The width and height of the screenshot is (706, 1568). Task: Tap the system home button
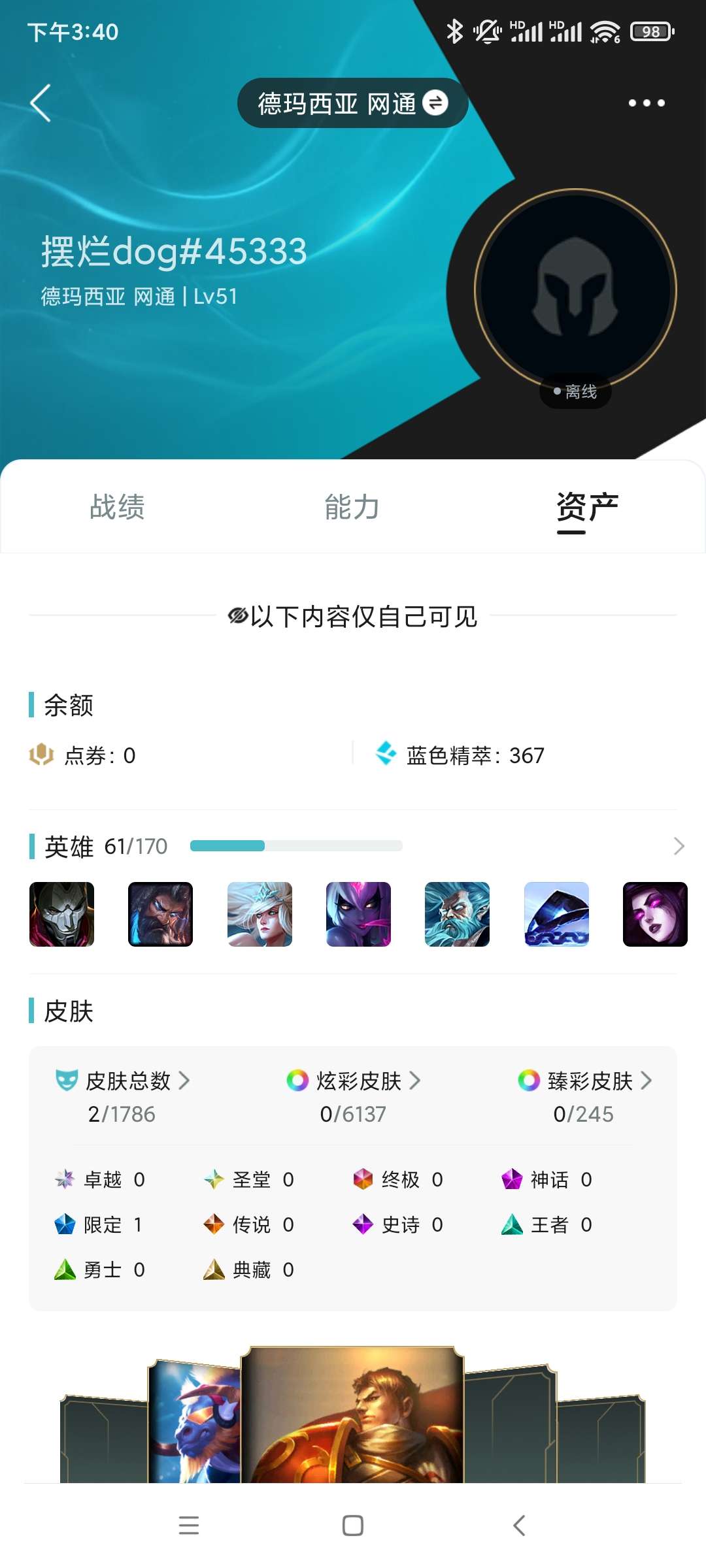pos(352,1526)
